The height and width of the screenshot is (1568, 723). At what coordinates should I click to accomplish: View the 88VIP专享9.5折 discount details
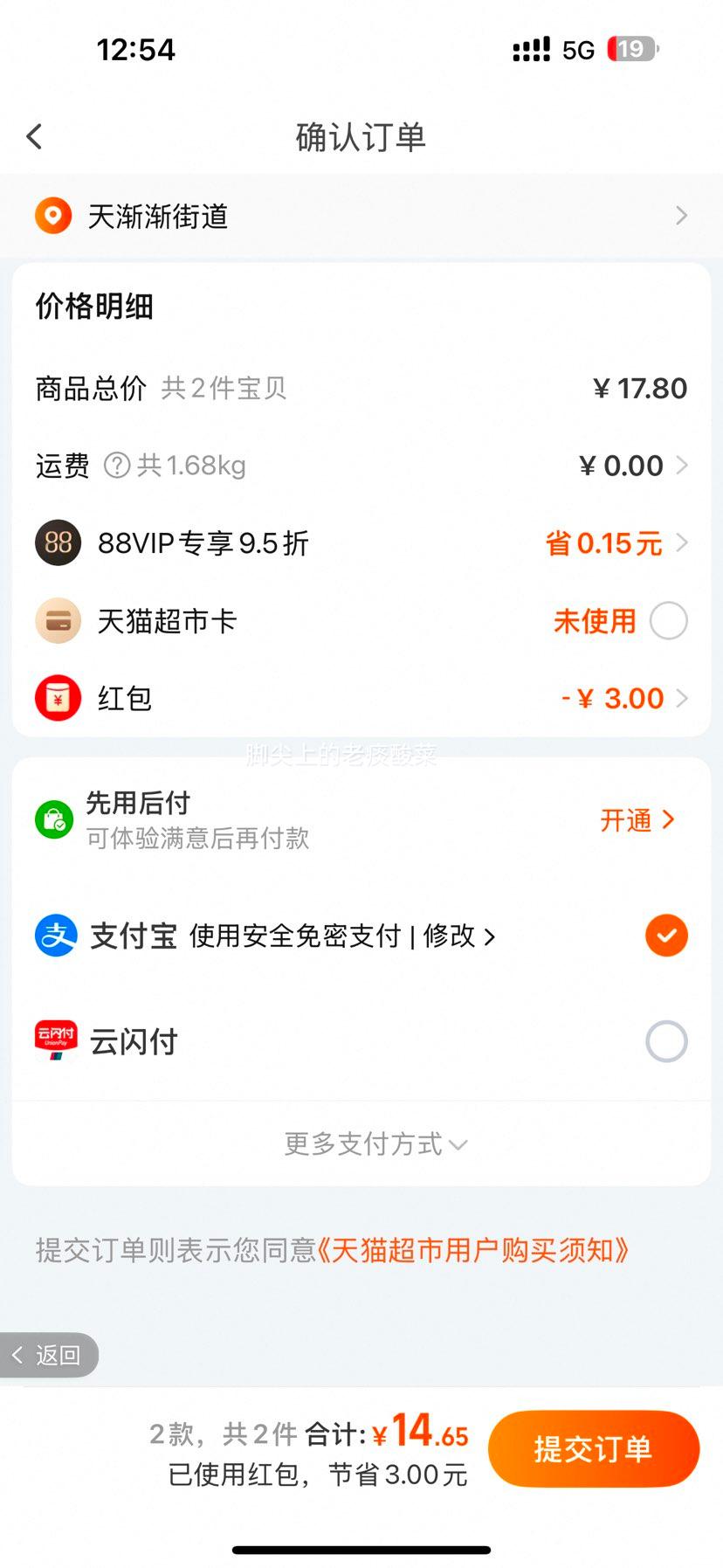[x=361, y=543]
